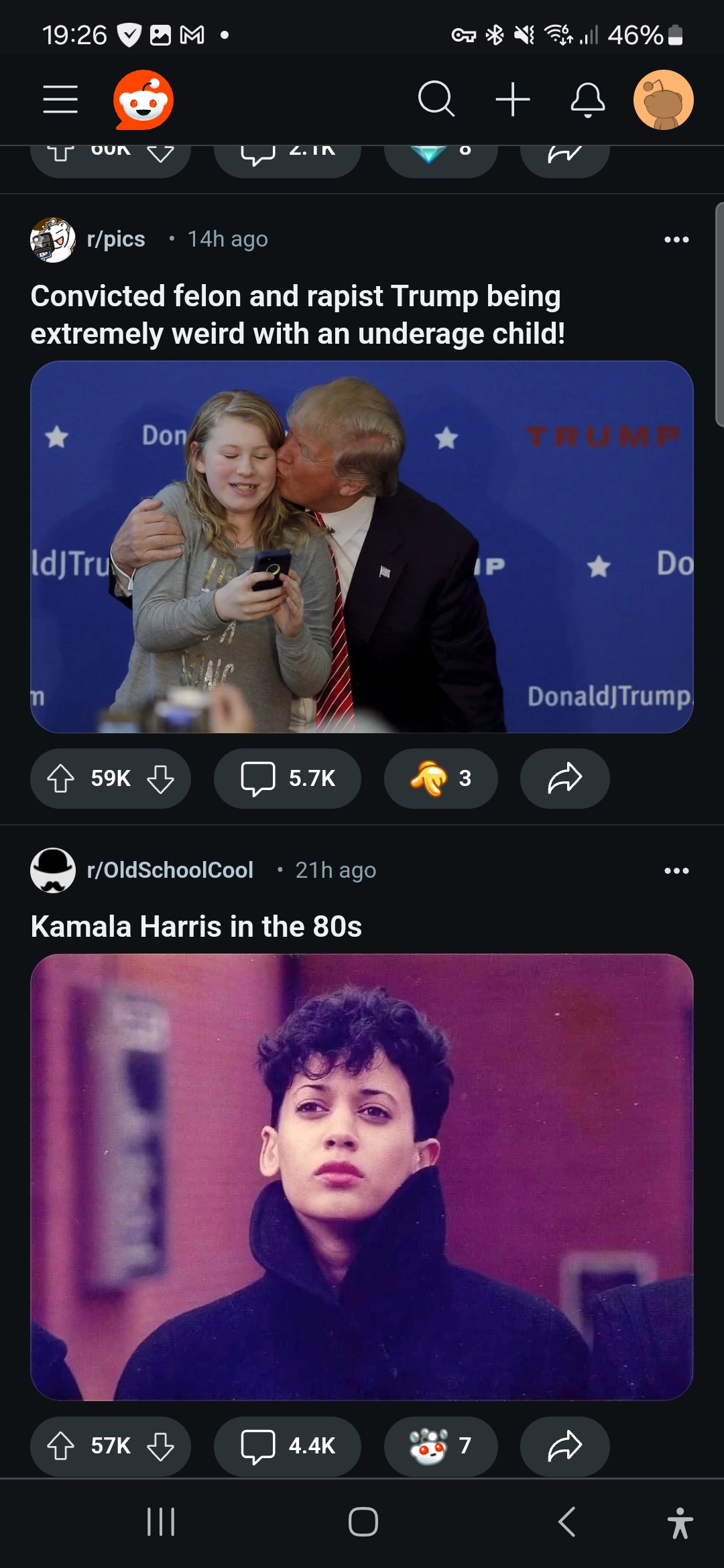Screen dimensions: 724x1568
Task: Share the r/pics post
Action: pos(564,779)
